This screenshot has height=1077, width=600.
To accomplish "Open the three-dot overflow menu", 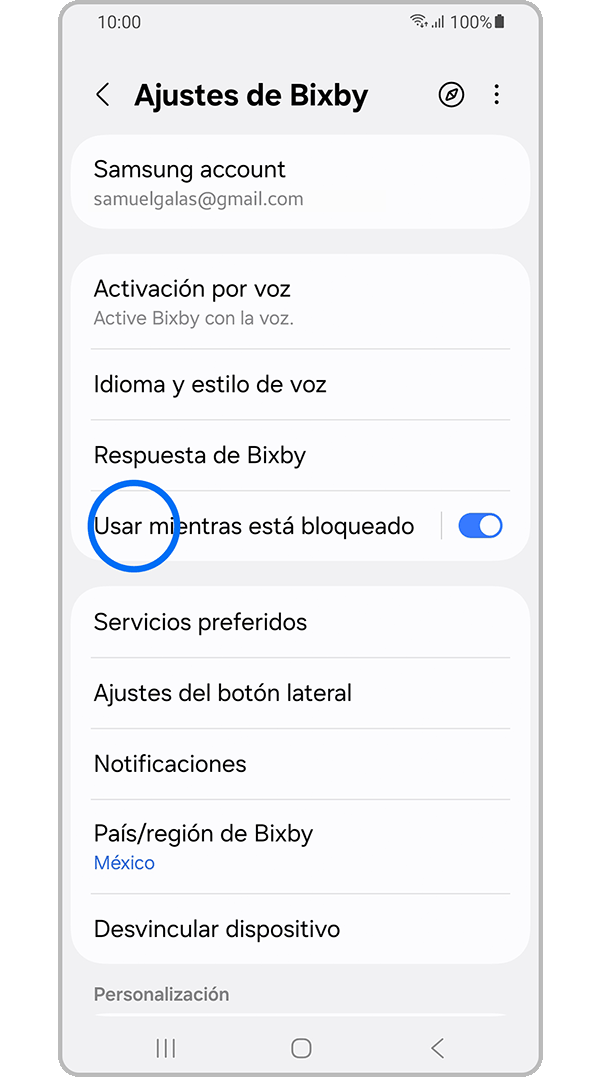I will [497, 95].
